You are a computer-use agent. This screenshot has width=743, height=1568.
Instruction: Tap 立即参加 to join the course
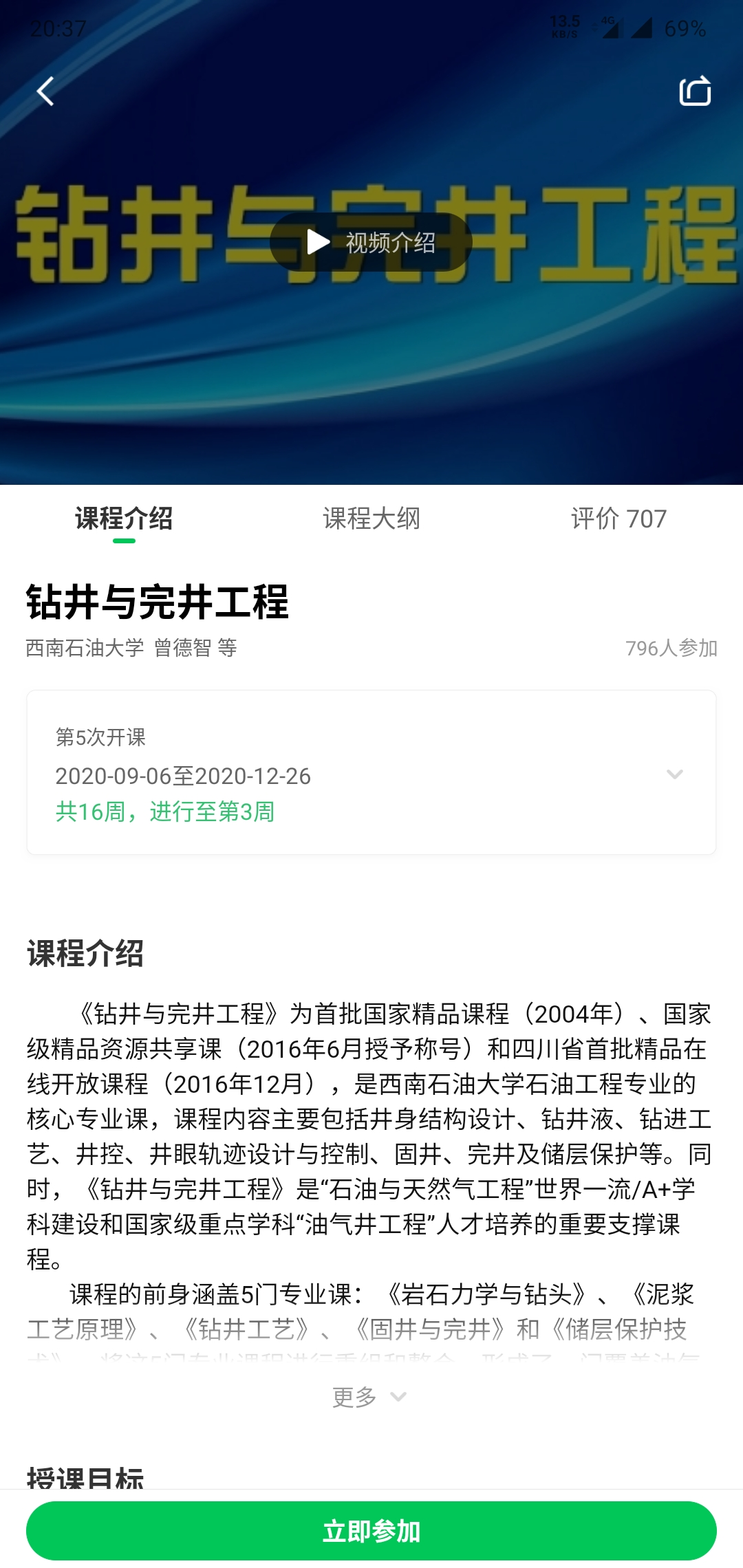[x=371, y=1531]
